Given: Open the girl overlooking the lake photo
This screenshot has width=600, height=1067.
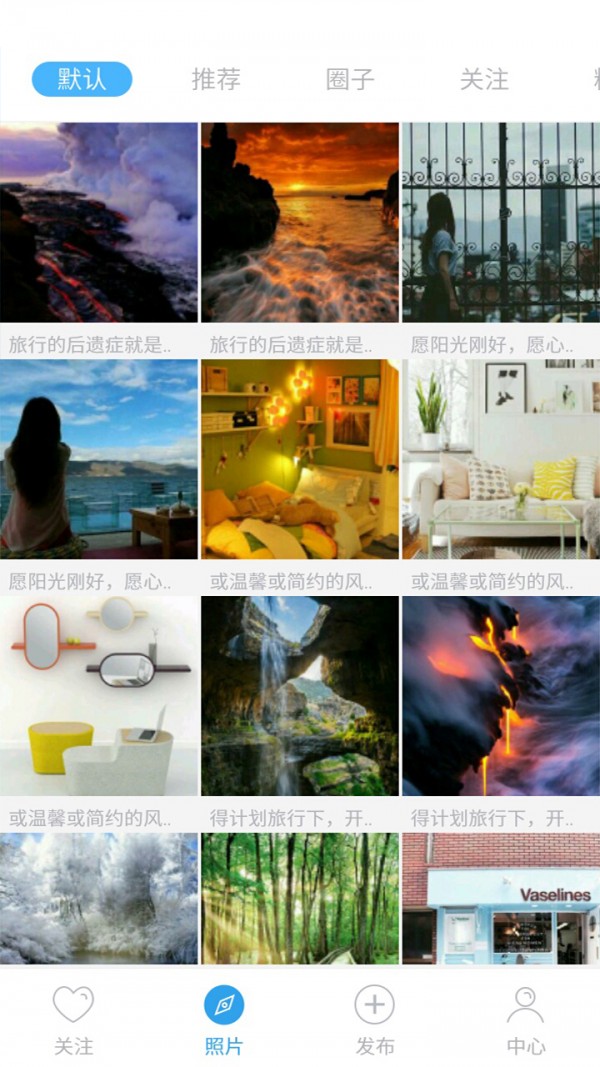Looking at the screenshot, I should (99, 459).
